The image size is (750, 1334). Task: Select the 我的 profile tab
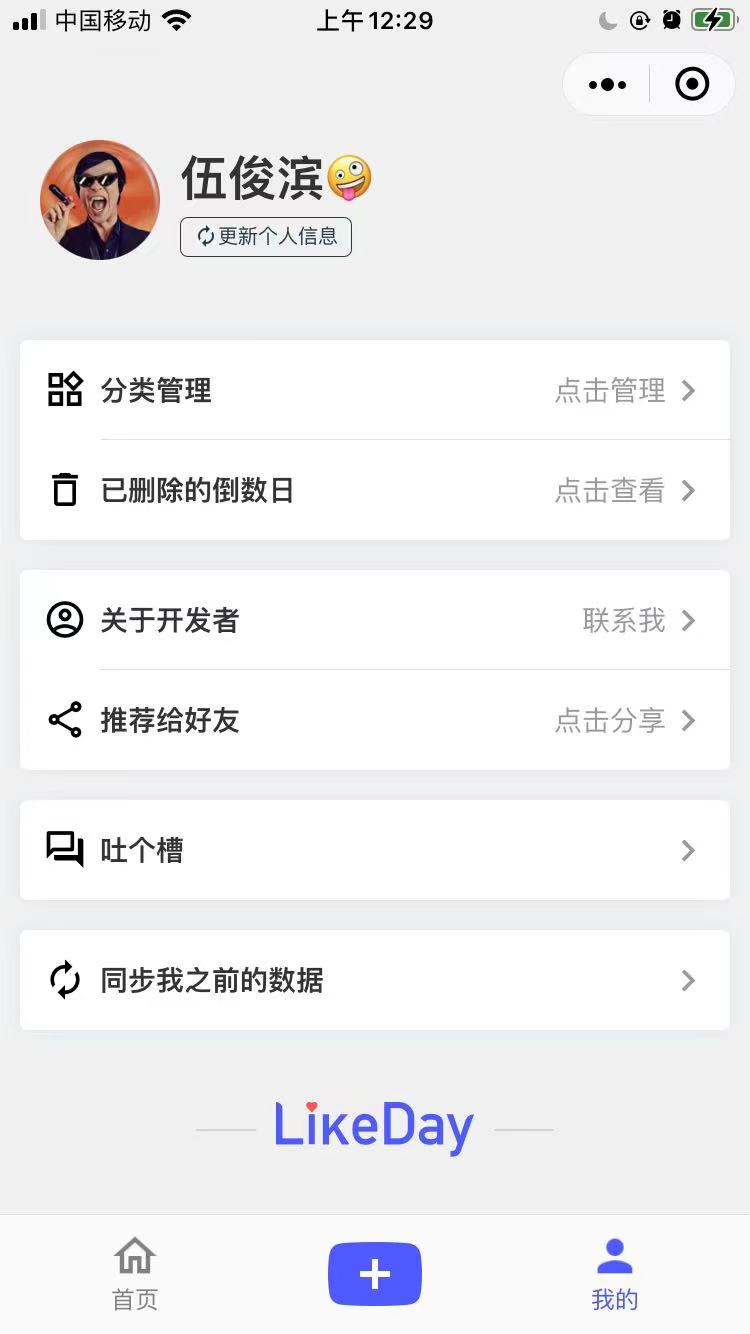pos(614,1273)
